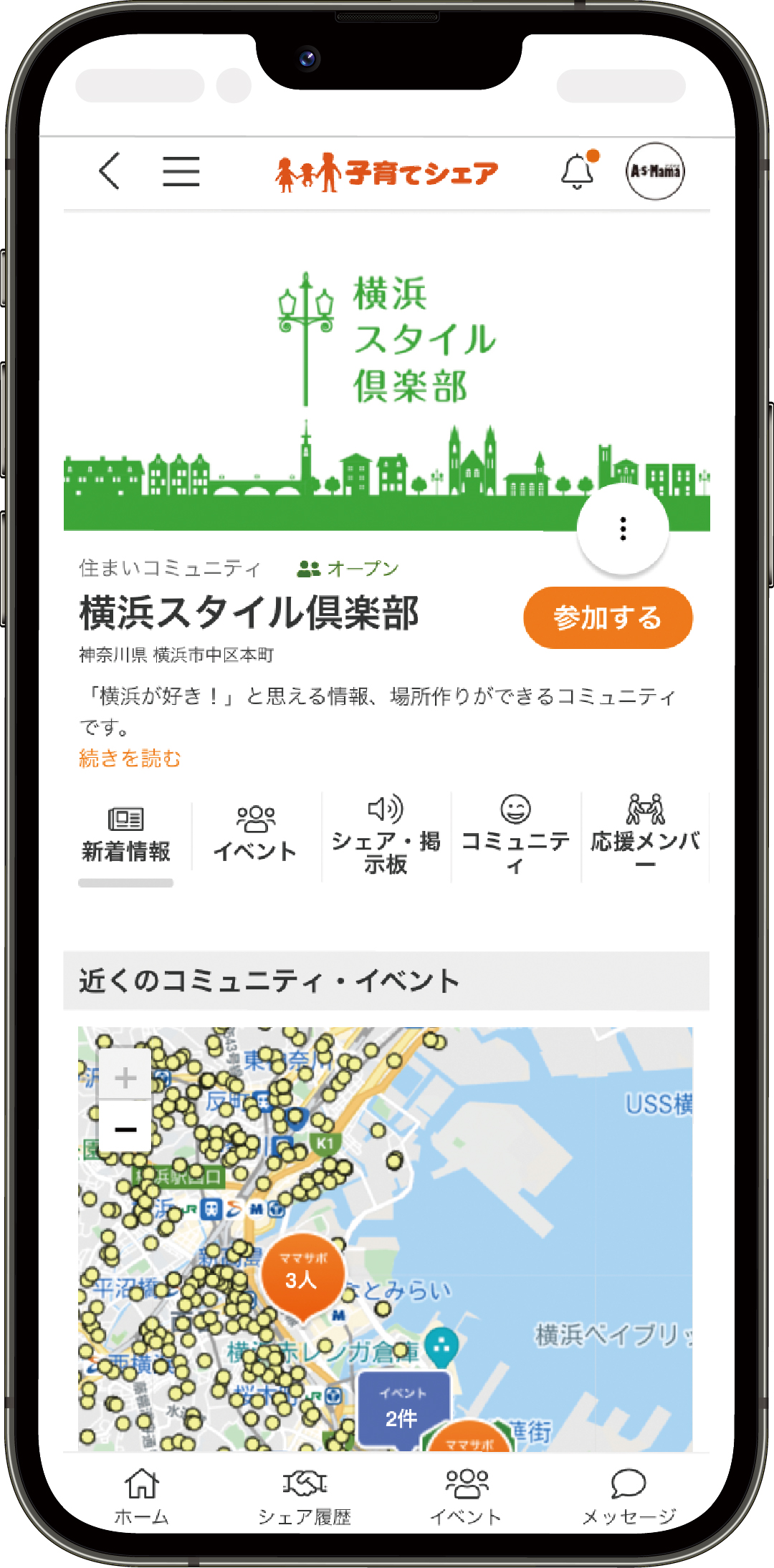774x1568 pixels.
Task: Open notifications via the bell icon
Action: click(x=577, y=172)
